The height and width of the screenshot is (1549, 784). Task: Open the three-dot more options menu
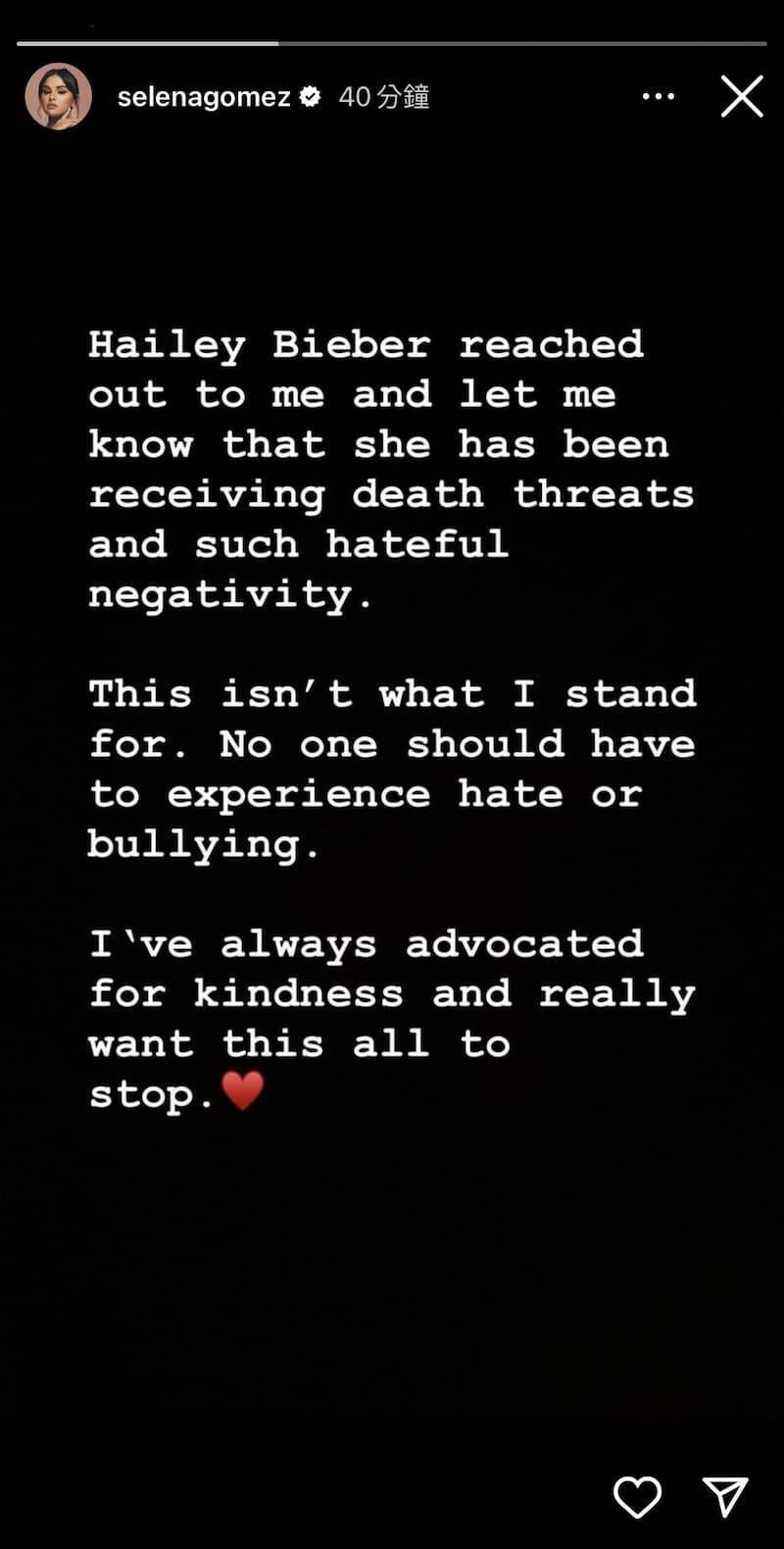pyautogui.click(x=658, y=96)
